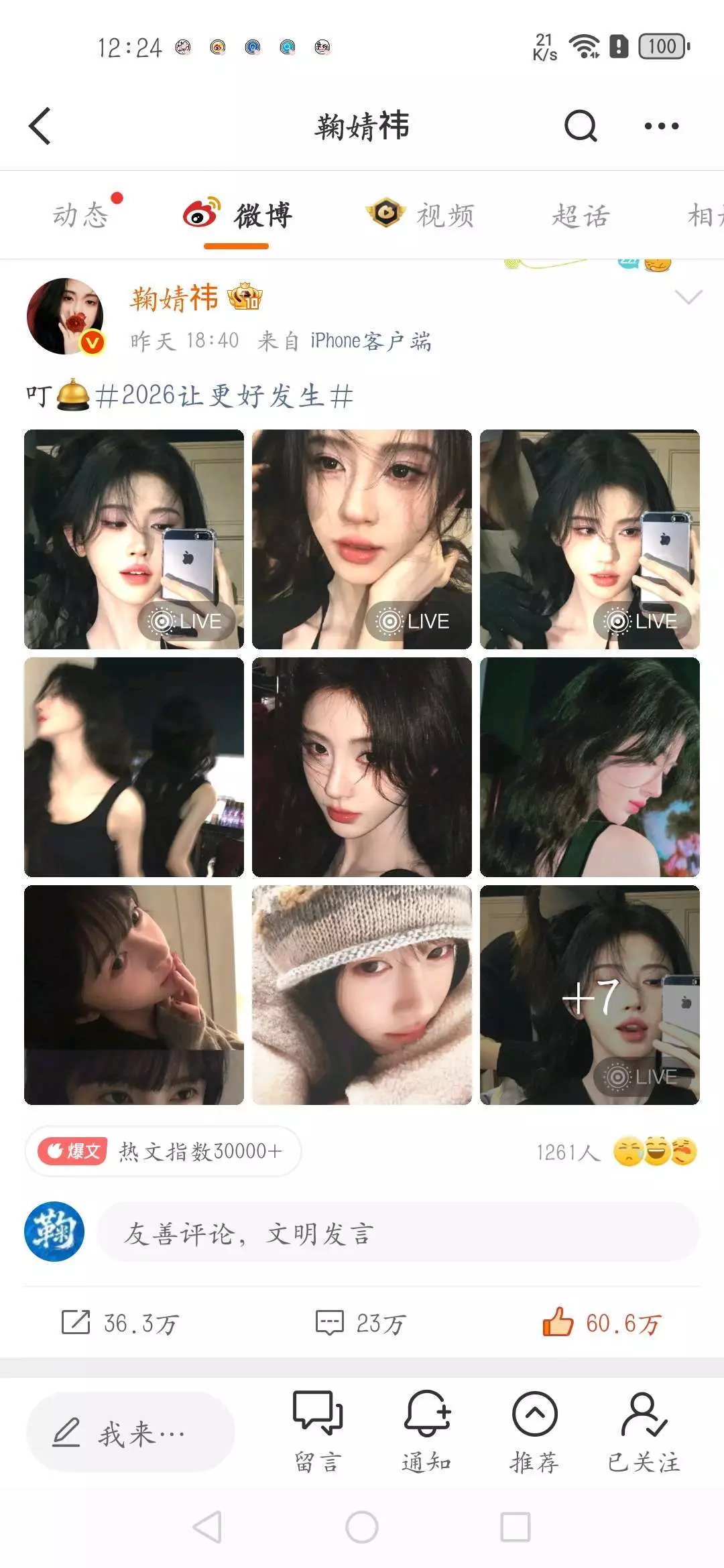724x1568 pixels.
Task: Repost the post with 36.3万 shares
Action: (121, 1323)
